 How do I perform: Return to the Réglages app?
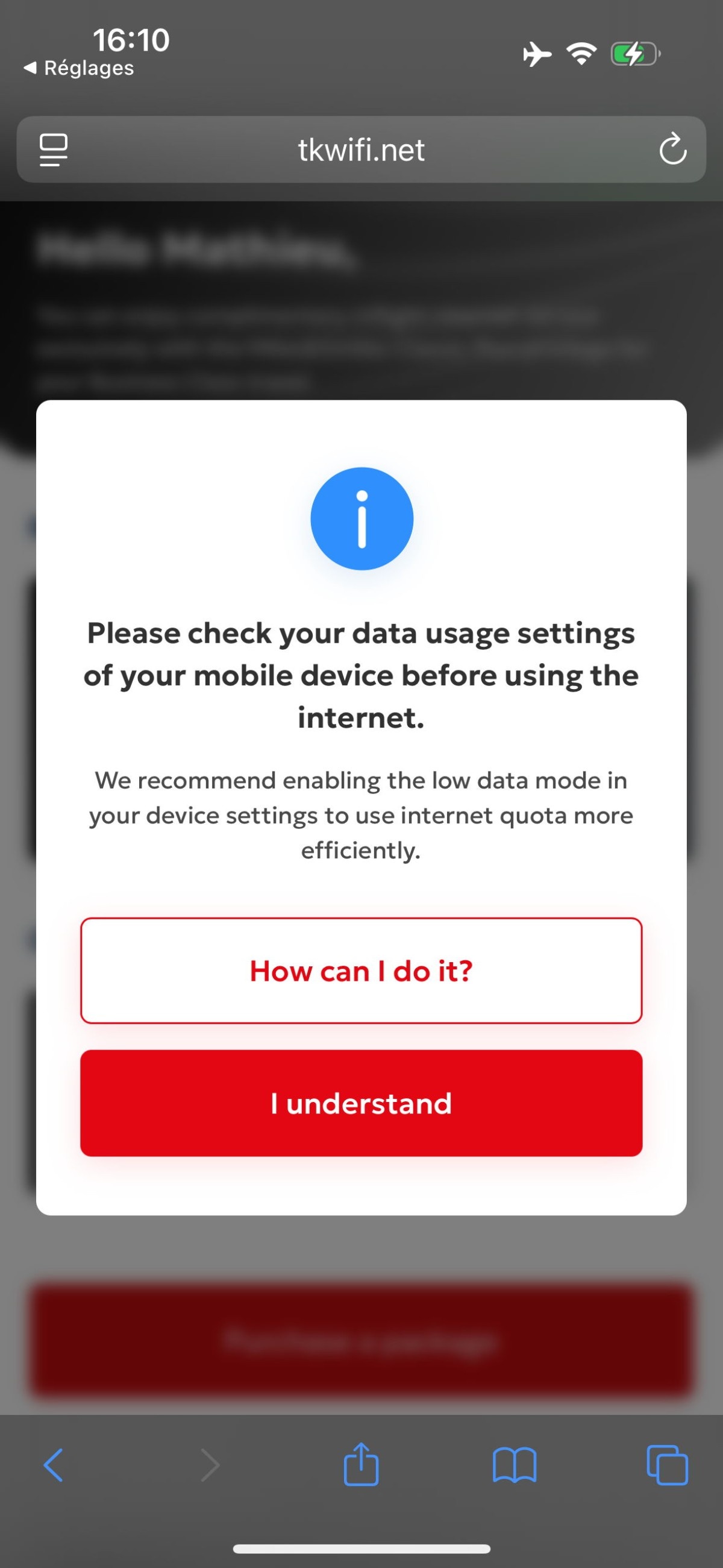[x=79, y=68]
